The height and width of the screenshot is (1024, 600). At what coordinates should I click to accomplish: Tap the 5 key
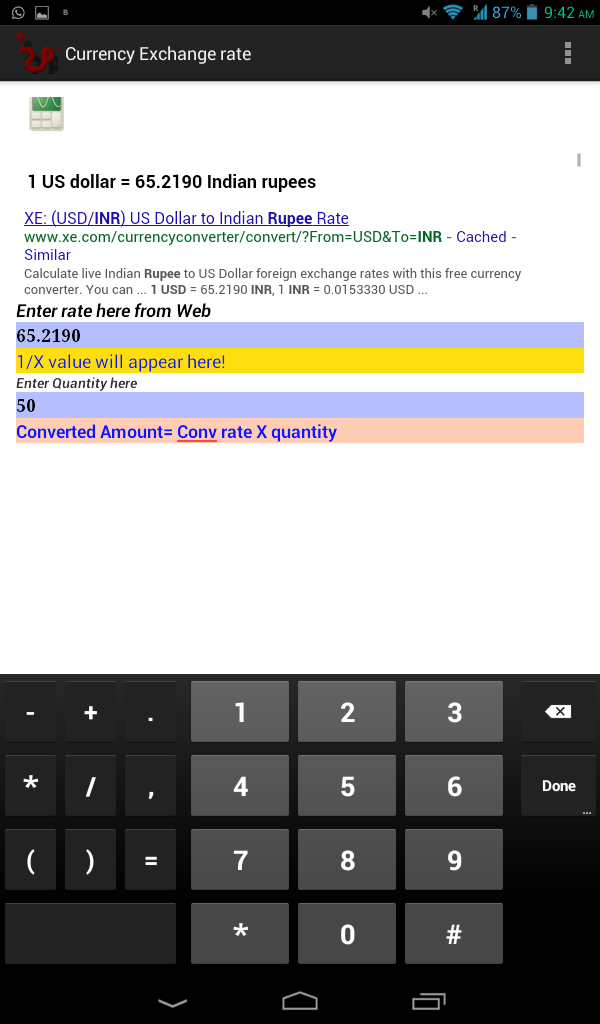(x=347, y=786)
